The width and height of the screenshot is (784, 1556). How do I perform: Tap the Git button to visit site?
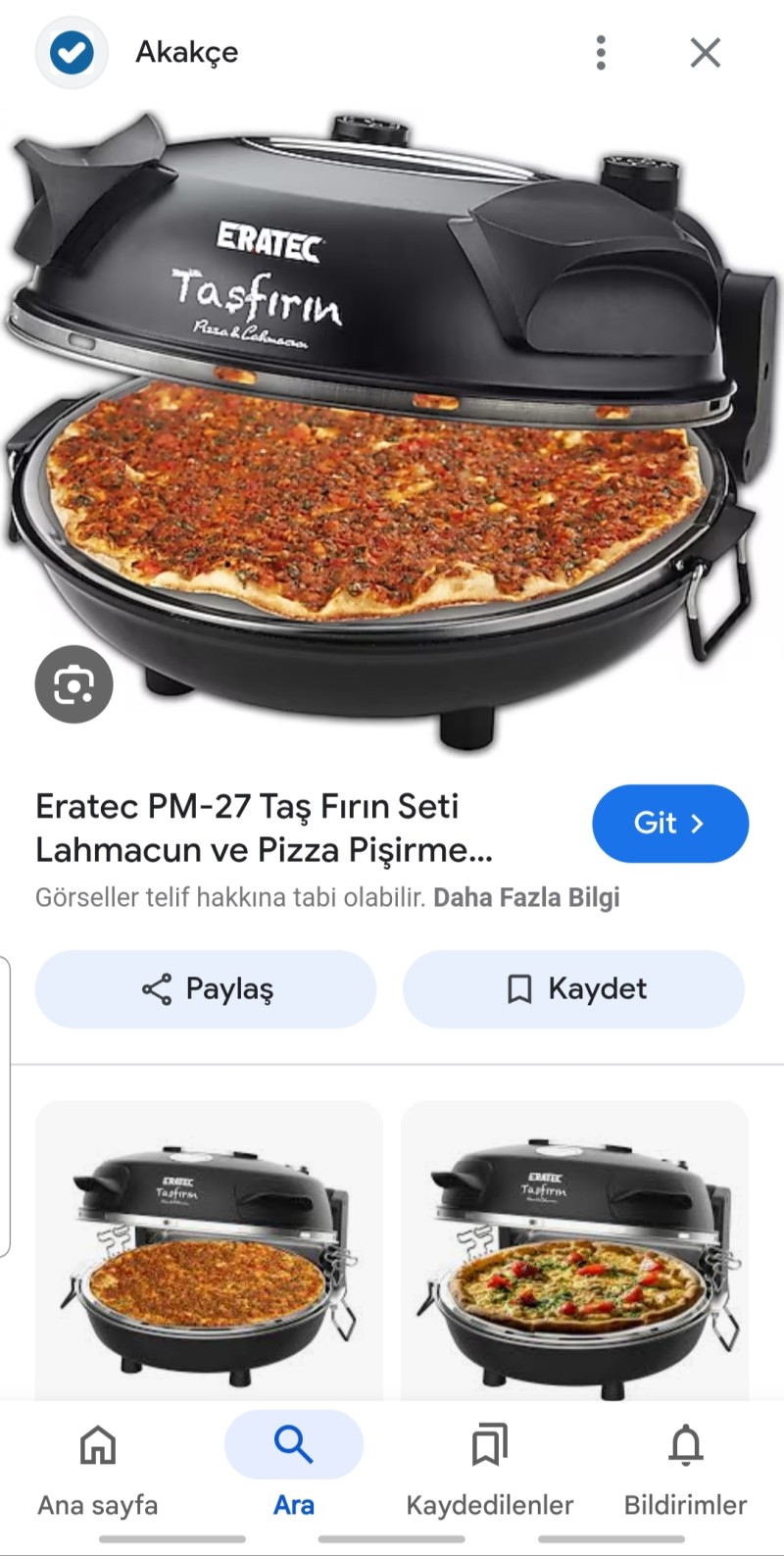[x=670, y=824]
